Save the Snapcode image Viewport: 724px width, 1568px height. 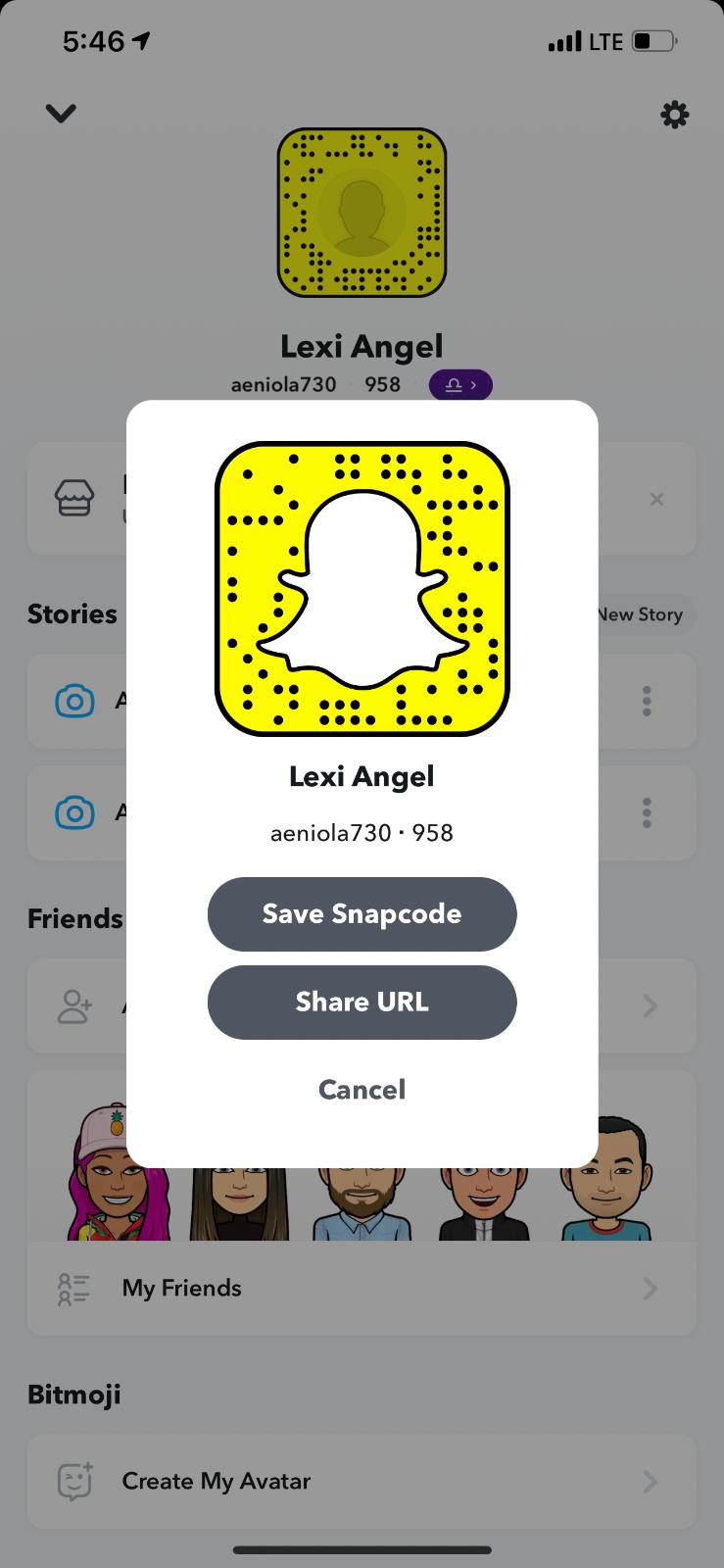[x=362, y=913]
